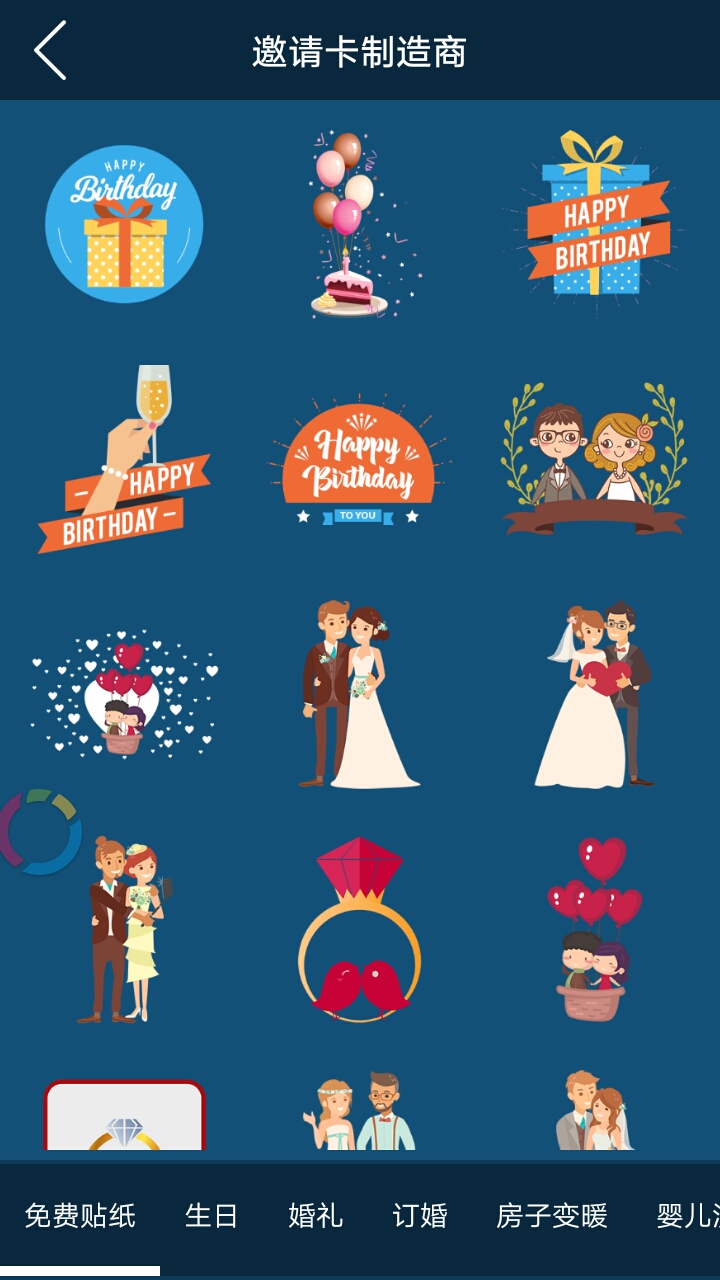Pick the ruby ring with lovebirds sticker

(358, 930)
